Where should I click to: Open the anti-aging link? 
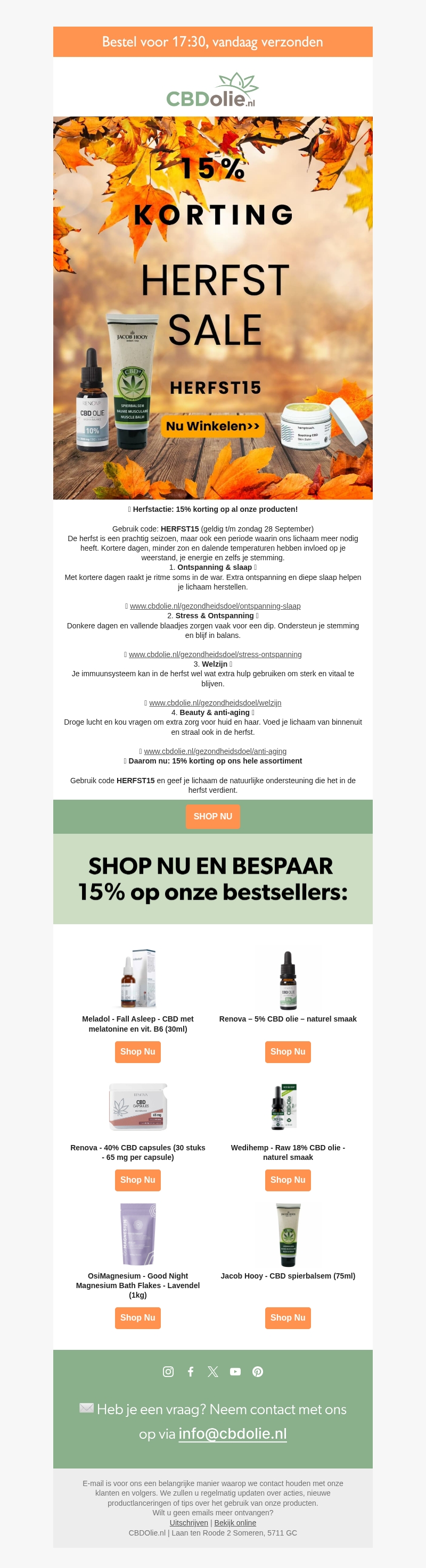pyautogui.click(x=215, y=751)
